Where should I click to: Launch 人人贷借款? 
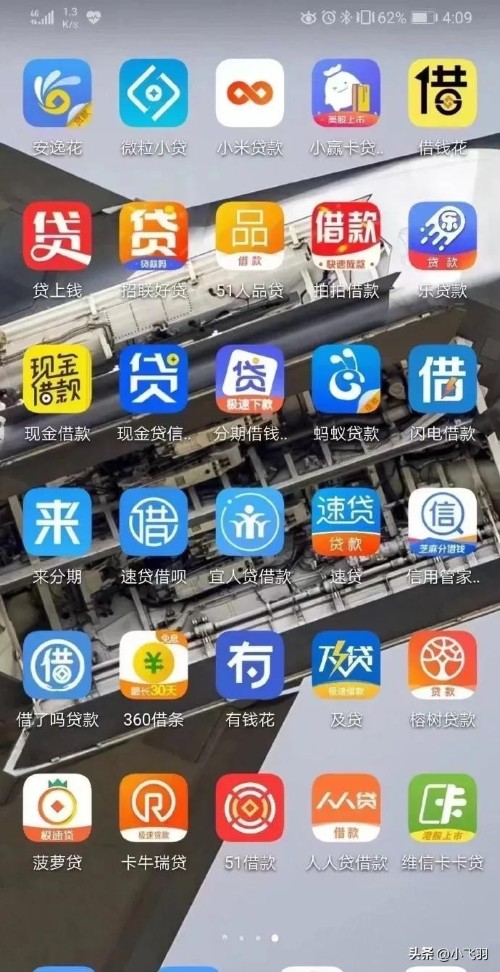(346, 808)
